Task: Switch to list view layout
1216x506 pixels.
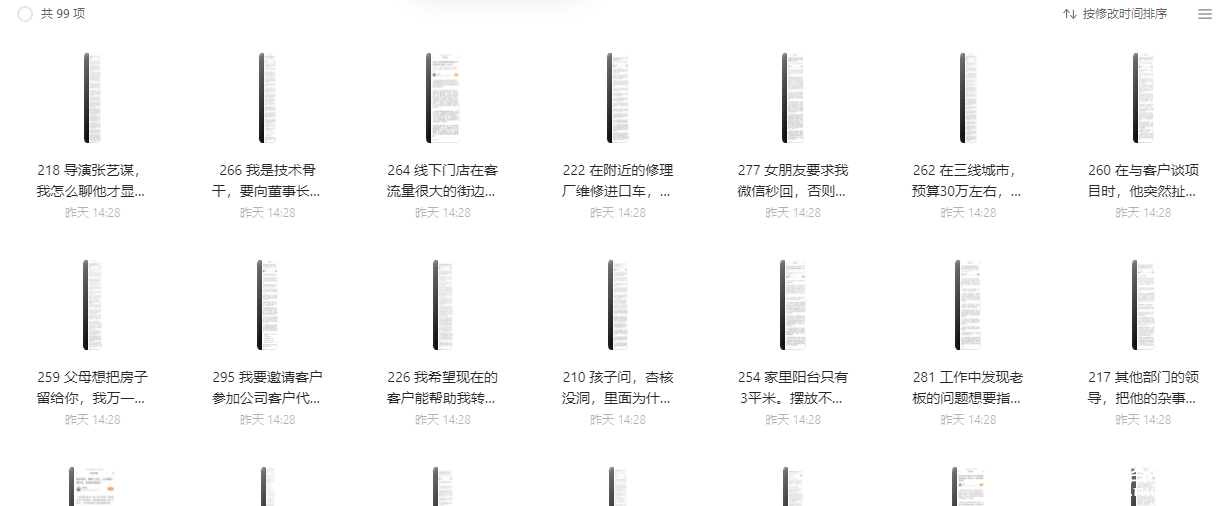Action: coord(1204,14)
